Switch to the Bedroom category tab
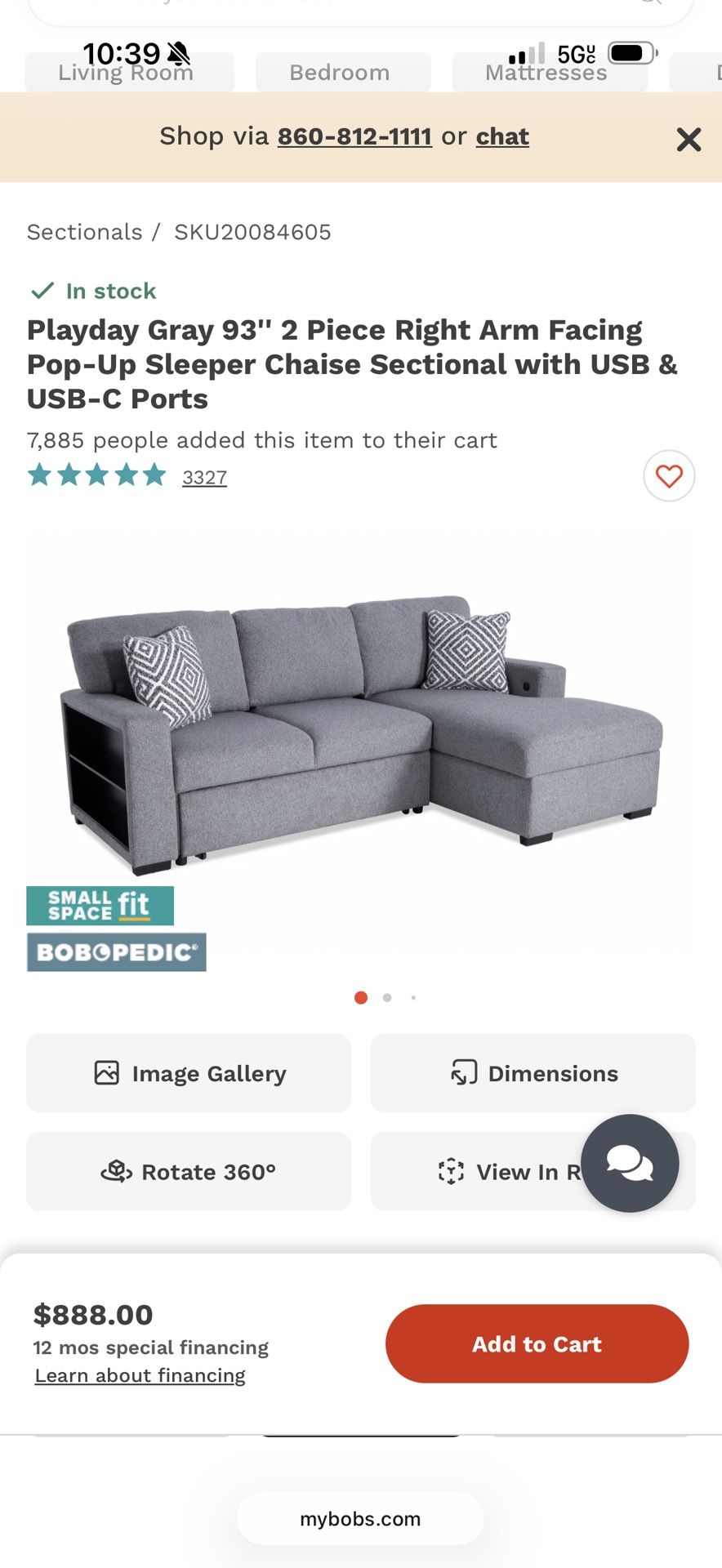 (x=340, y=72)
